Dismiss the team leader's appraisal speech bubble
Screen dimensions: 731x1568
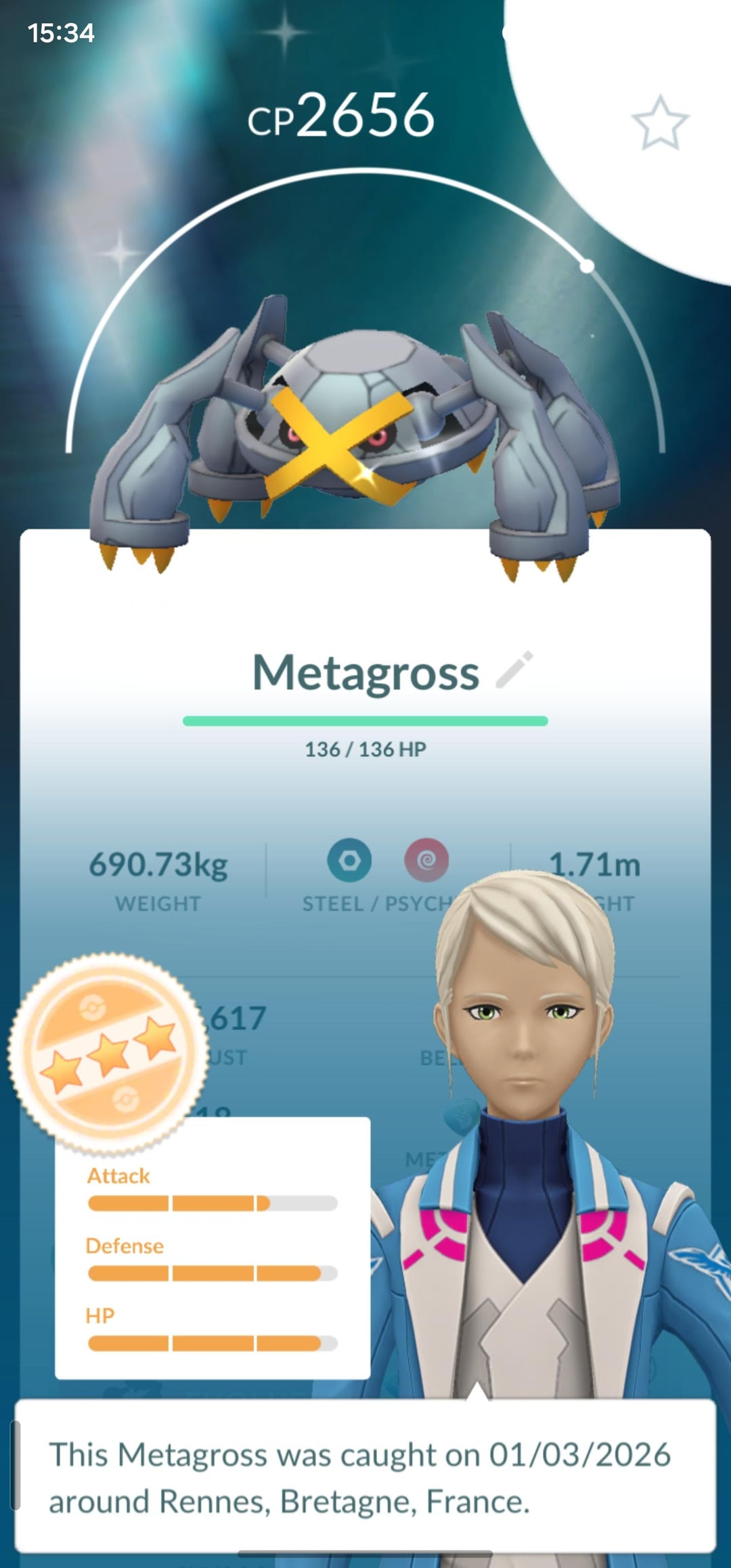tap(365, 1477)
